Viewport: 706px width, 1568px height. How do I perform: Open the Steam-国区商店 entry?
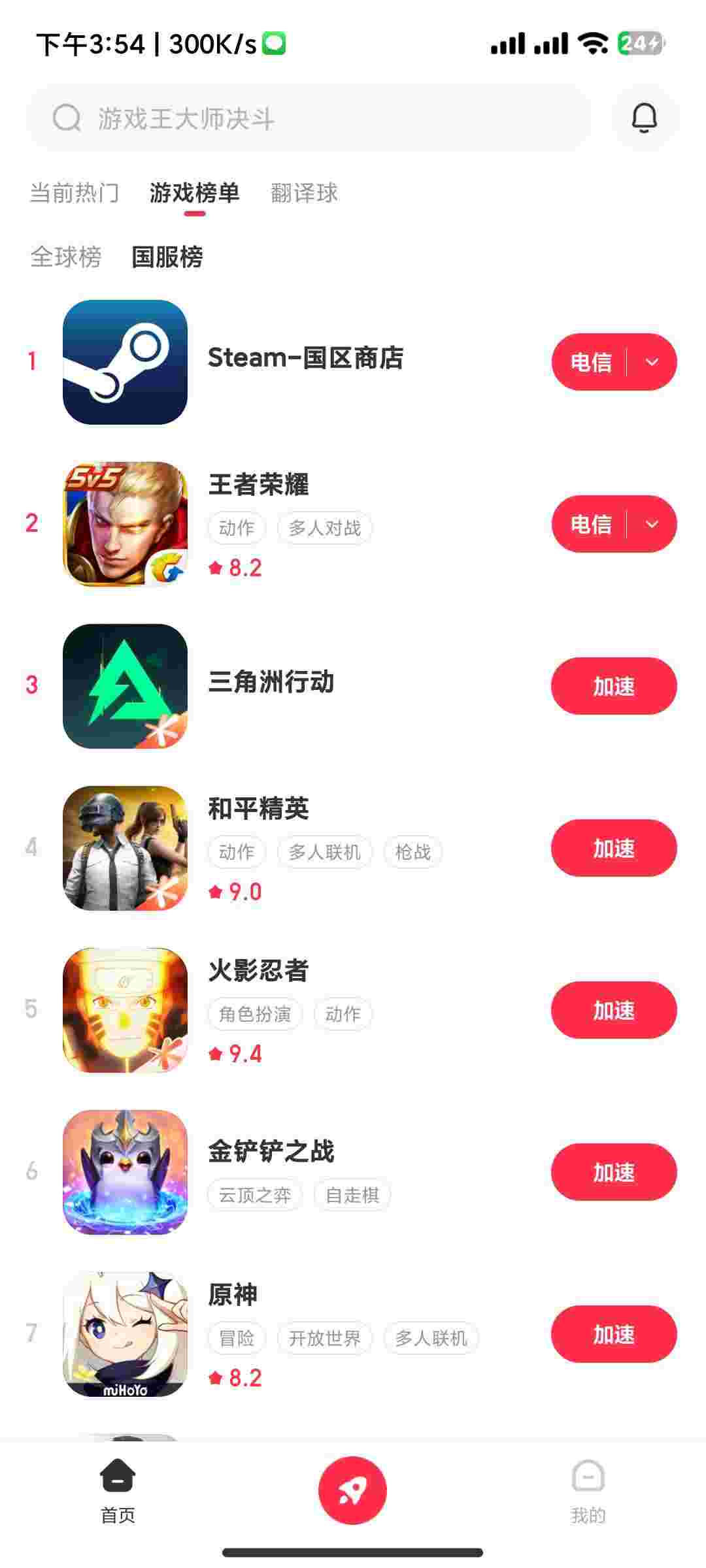click(x=305, y=358)
